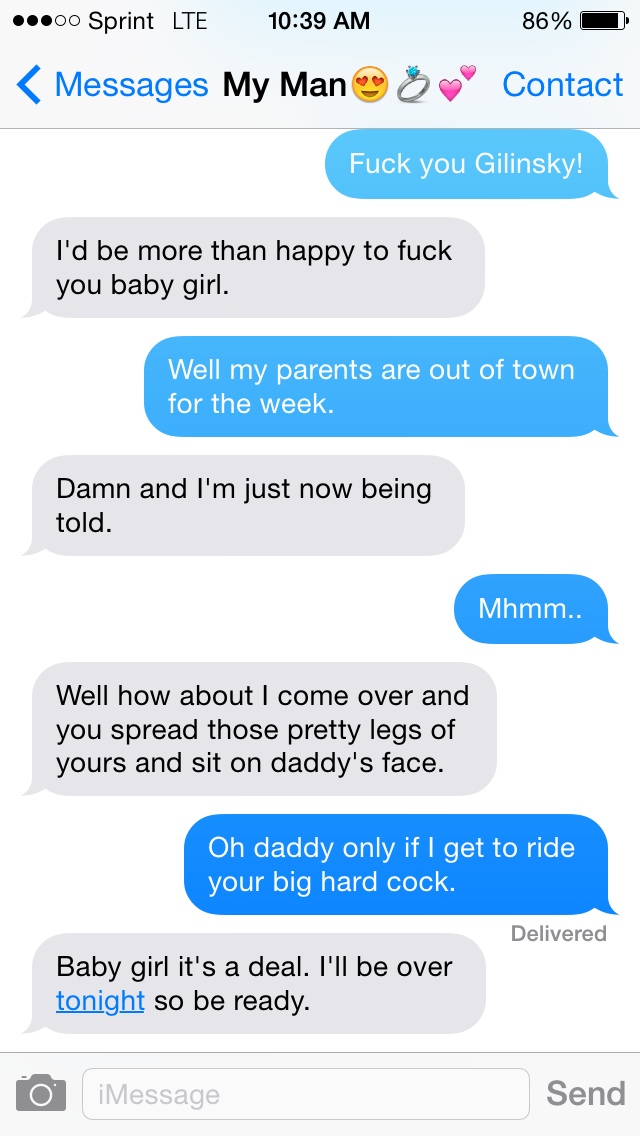Focus the iMessage text field
640x1136 pixels.
tap(305, 1093)
